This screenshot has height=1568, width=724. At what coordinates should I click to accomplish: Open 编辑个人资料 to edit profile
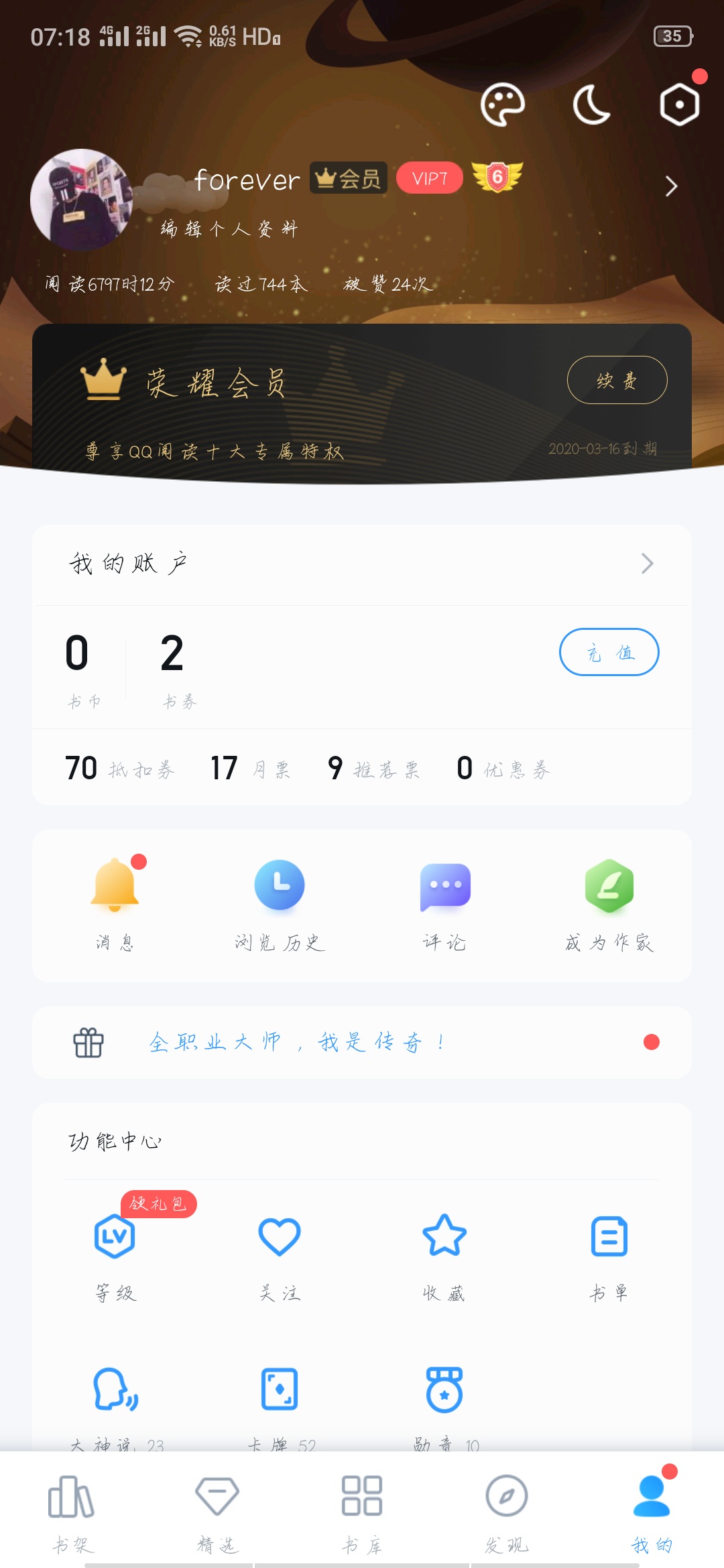point(229,229)
